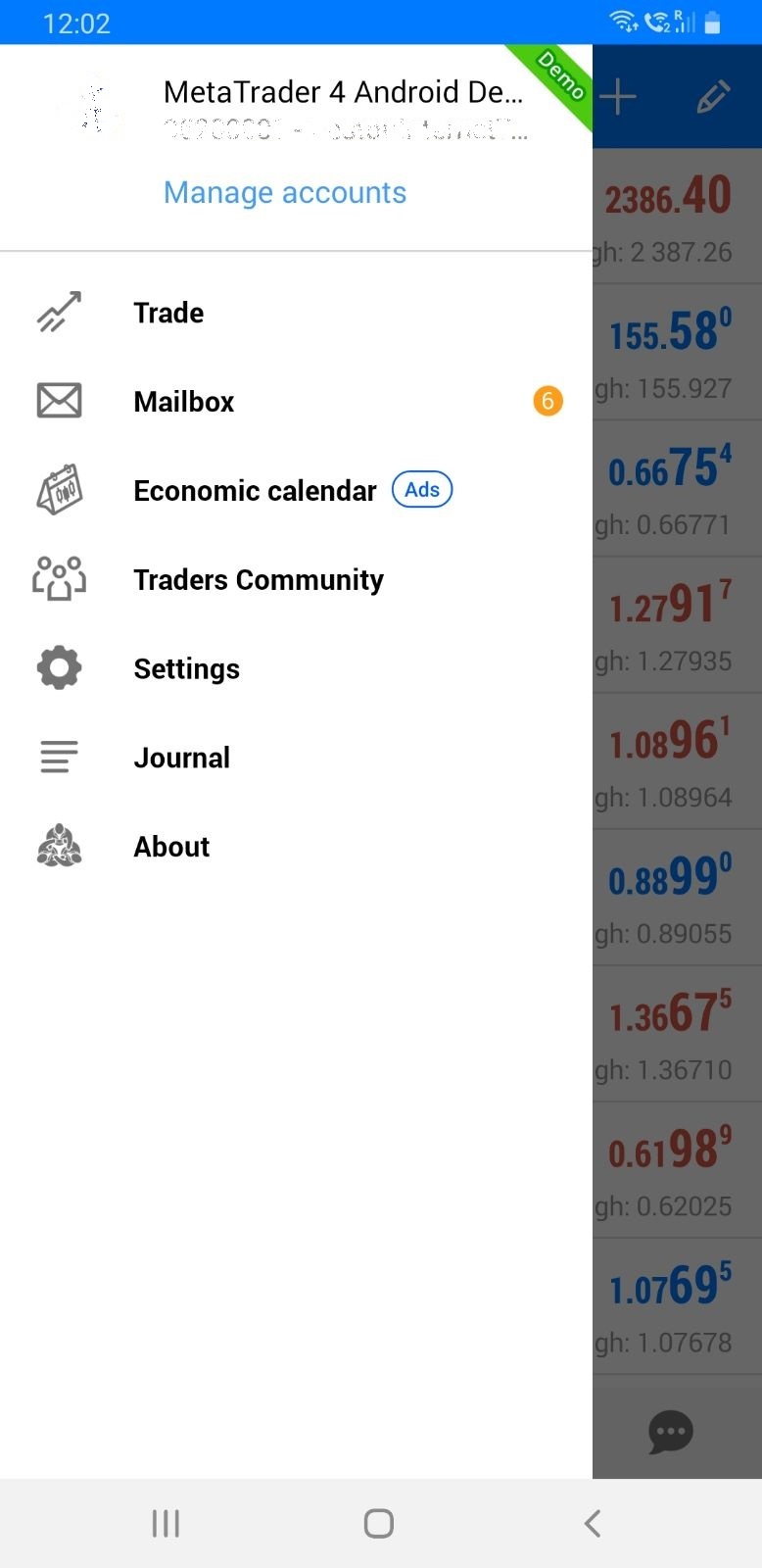Open the chat bubble icon
This screenshot has height=1568, width=762.
pos(671,1432)
